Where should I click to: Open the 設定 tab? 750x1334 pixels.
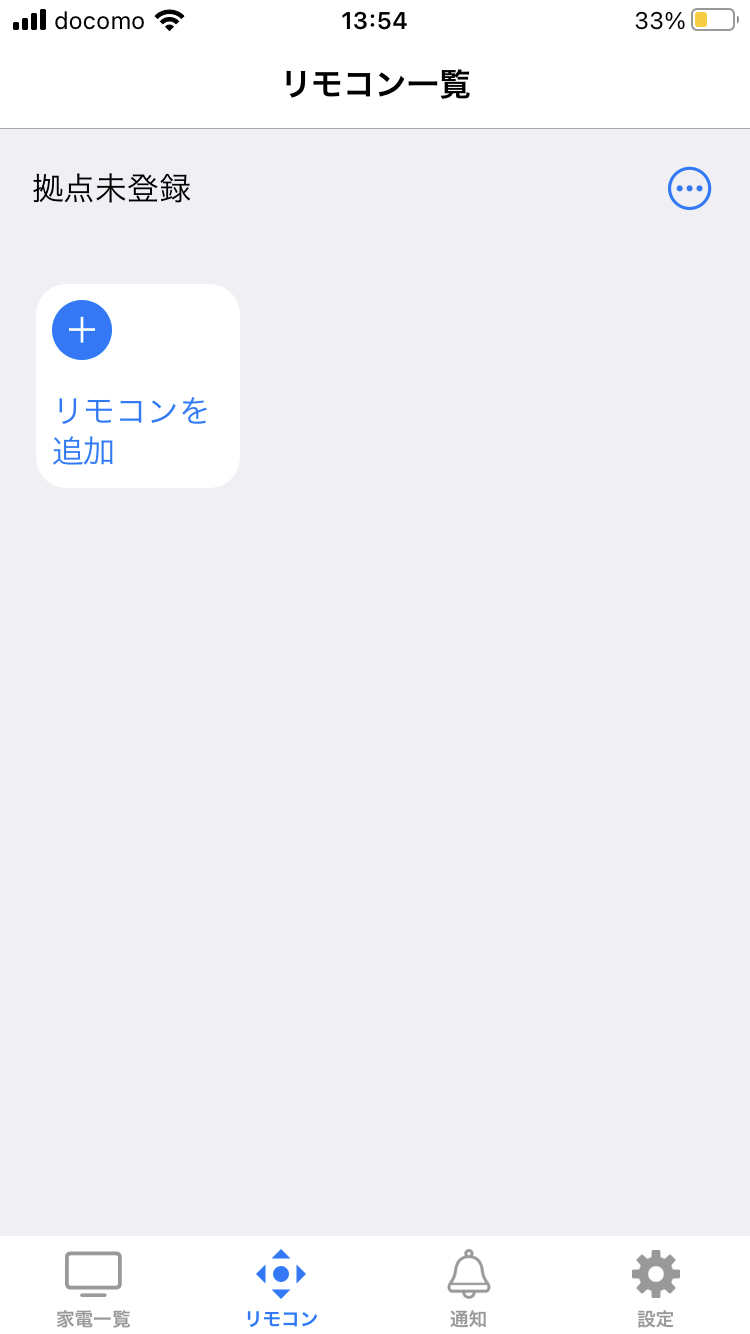tap(655, 1285)
